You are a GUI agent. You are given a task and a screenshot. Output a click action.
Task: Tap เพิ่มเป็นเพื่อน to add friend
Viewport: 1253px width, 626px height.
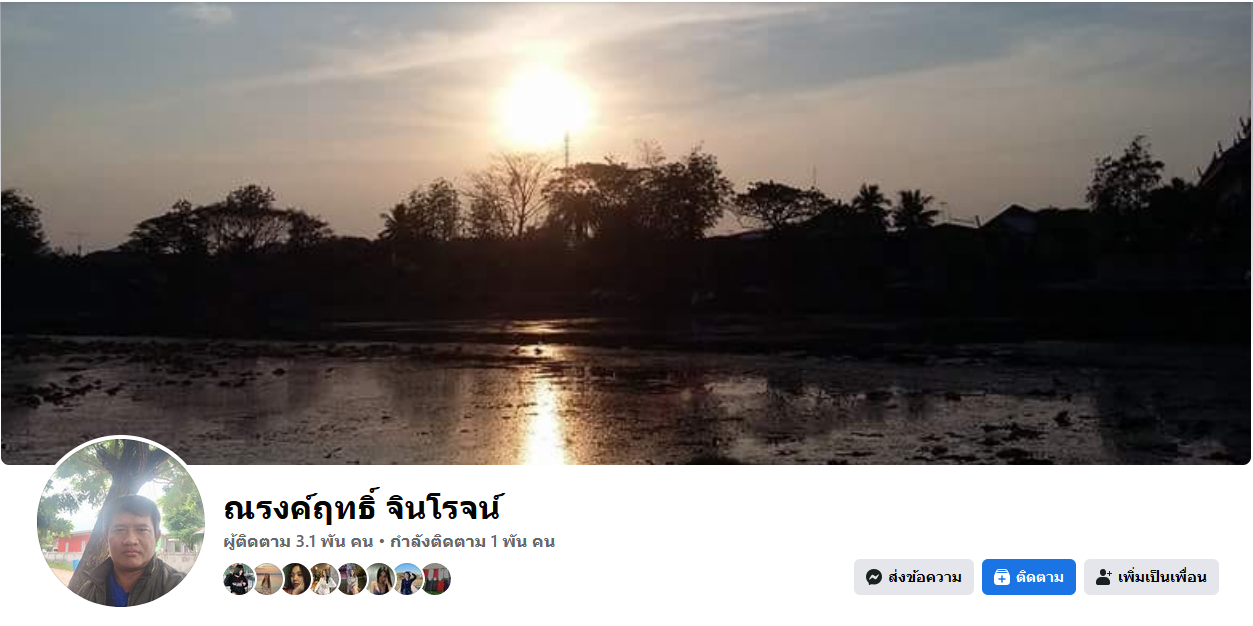[1151, 577]
